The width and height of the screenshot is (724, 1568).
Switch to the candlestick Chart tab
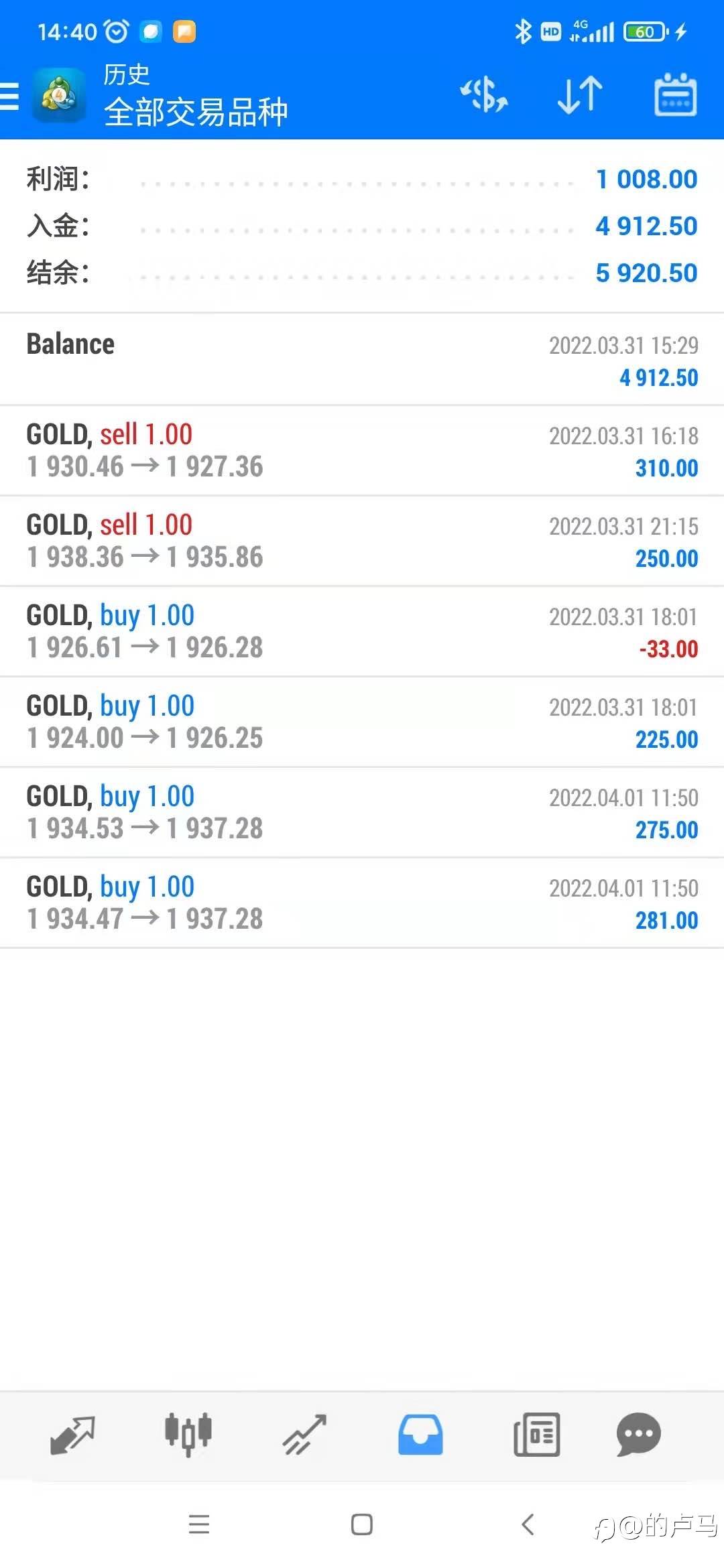click(x=188, y=1434)
